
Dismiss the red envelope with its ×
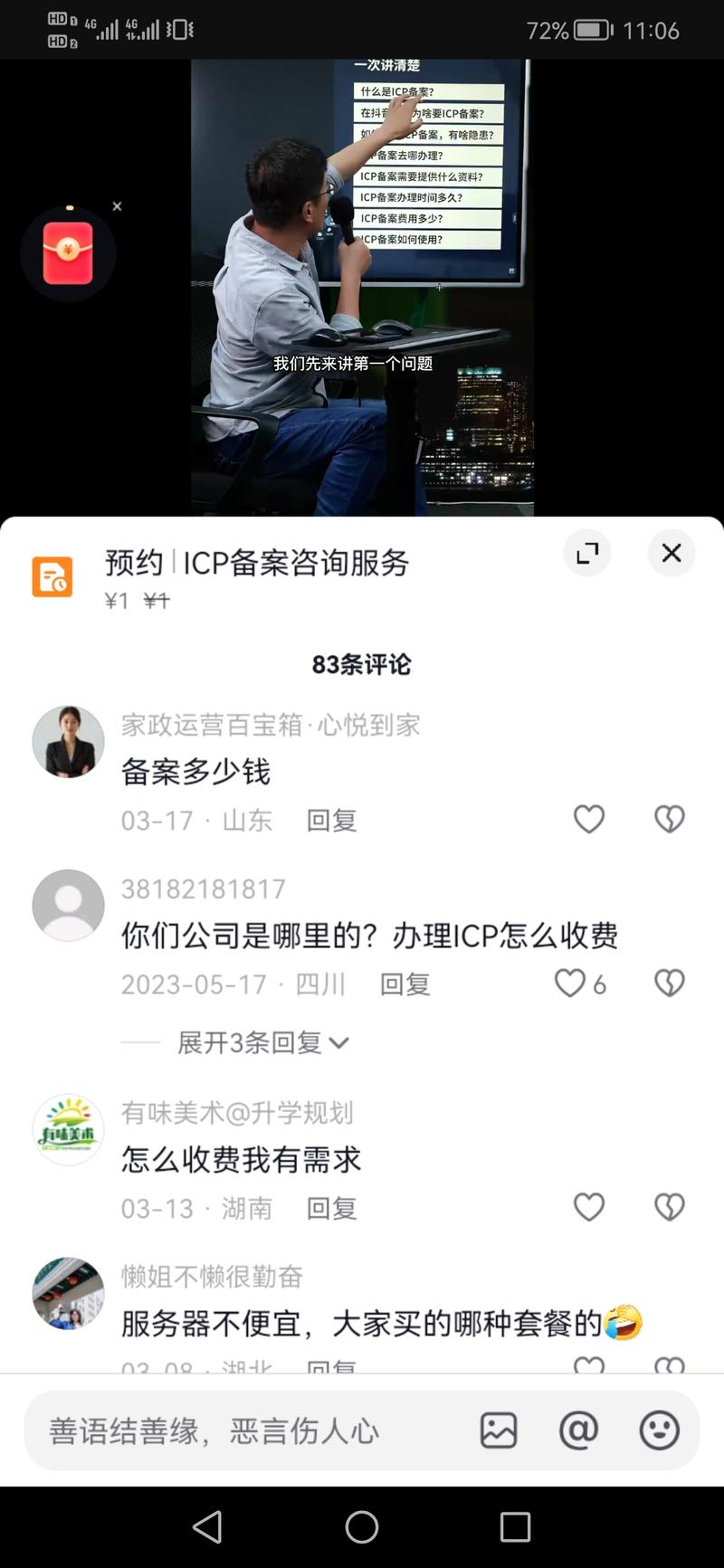(117, 206)
